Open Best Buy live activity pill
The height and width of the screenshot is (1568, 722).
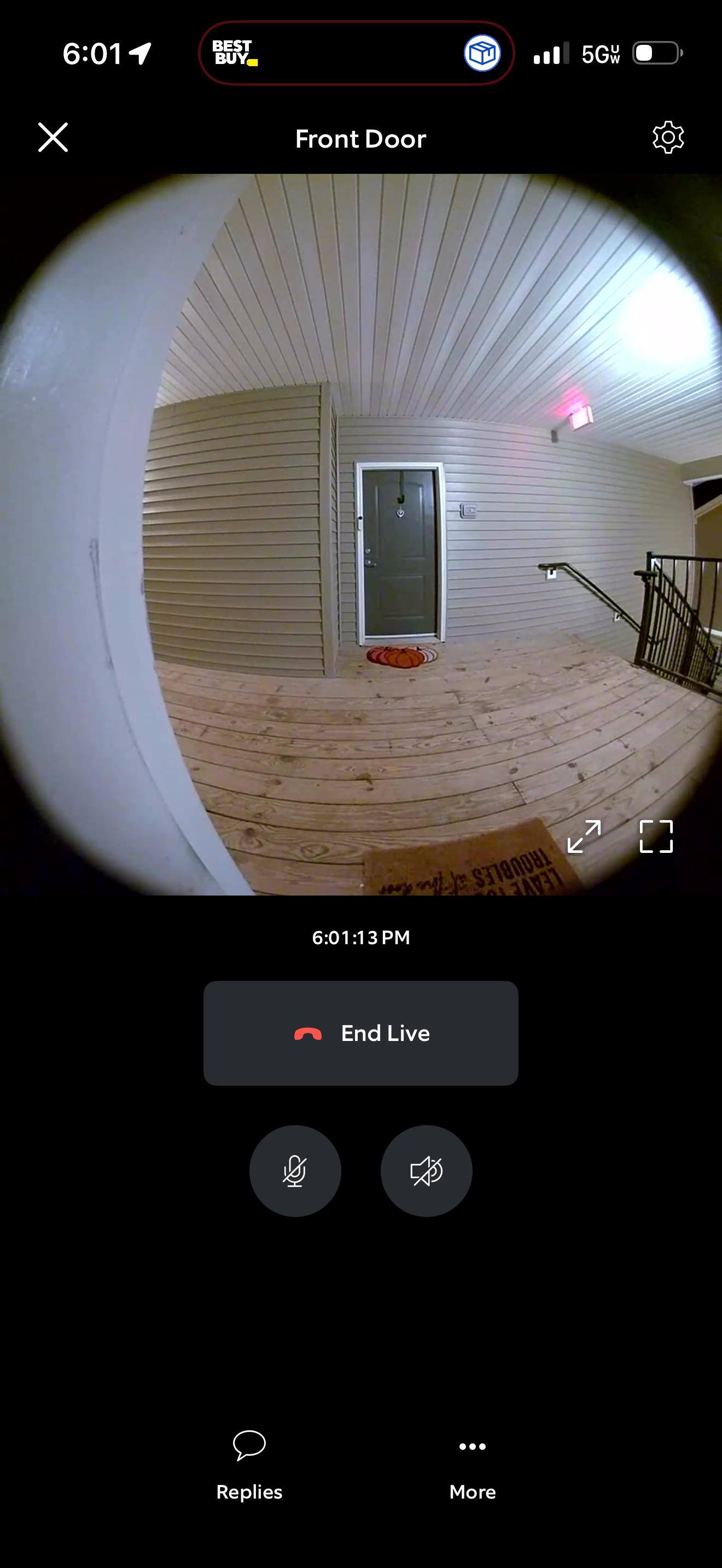point(356,54)
